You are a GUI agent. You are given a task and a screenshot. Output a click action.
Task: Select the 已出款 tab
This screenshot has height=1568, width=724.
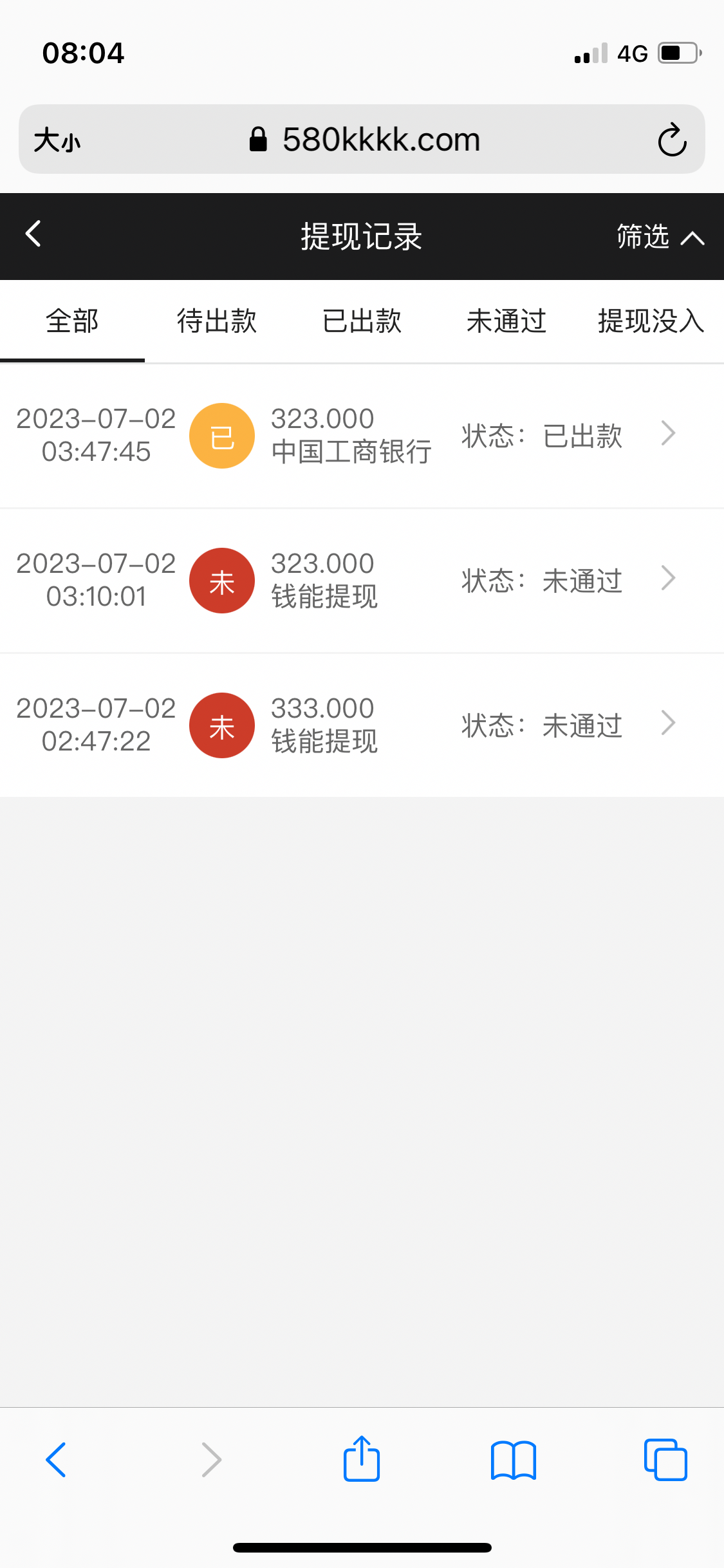(x=362, y=321)
